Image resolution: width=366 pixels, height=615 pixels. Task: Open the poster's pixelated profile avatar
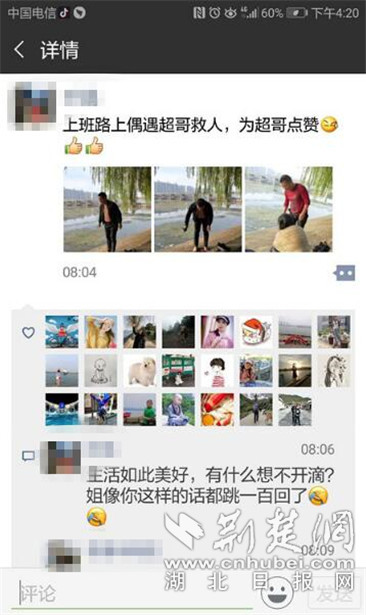(x=32, y=106)
